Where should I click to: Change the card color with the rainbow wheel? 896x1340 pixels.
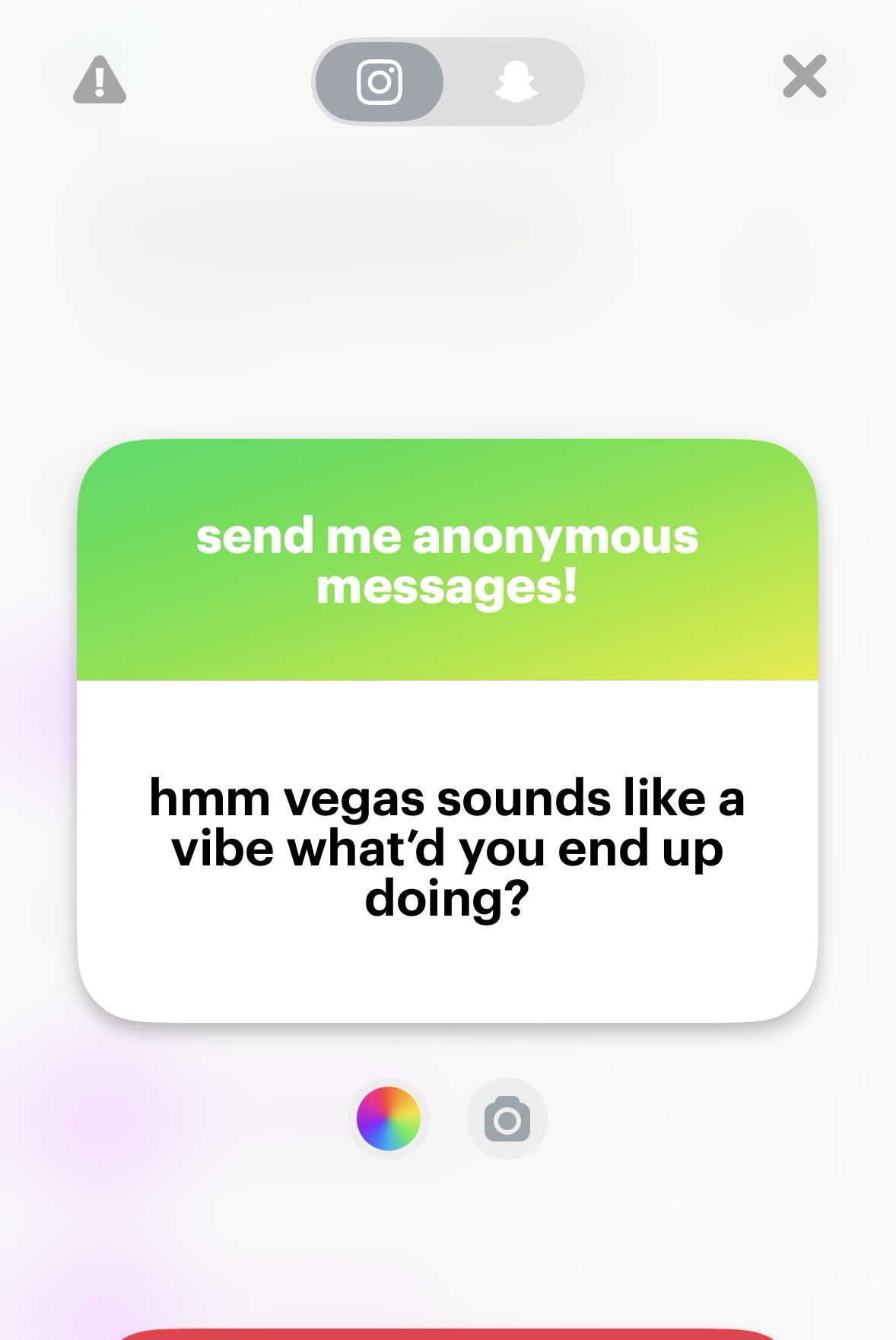point(389,1118)
